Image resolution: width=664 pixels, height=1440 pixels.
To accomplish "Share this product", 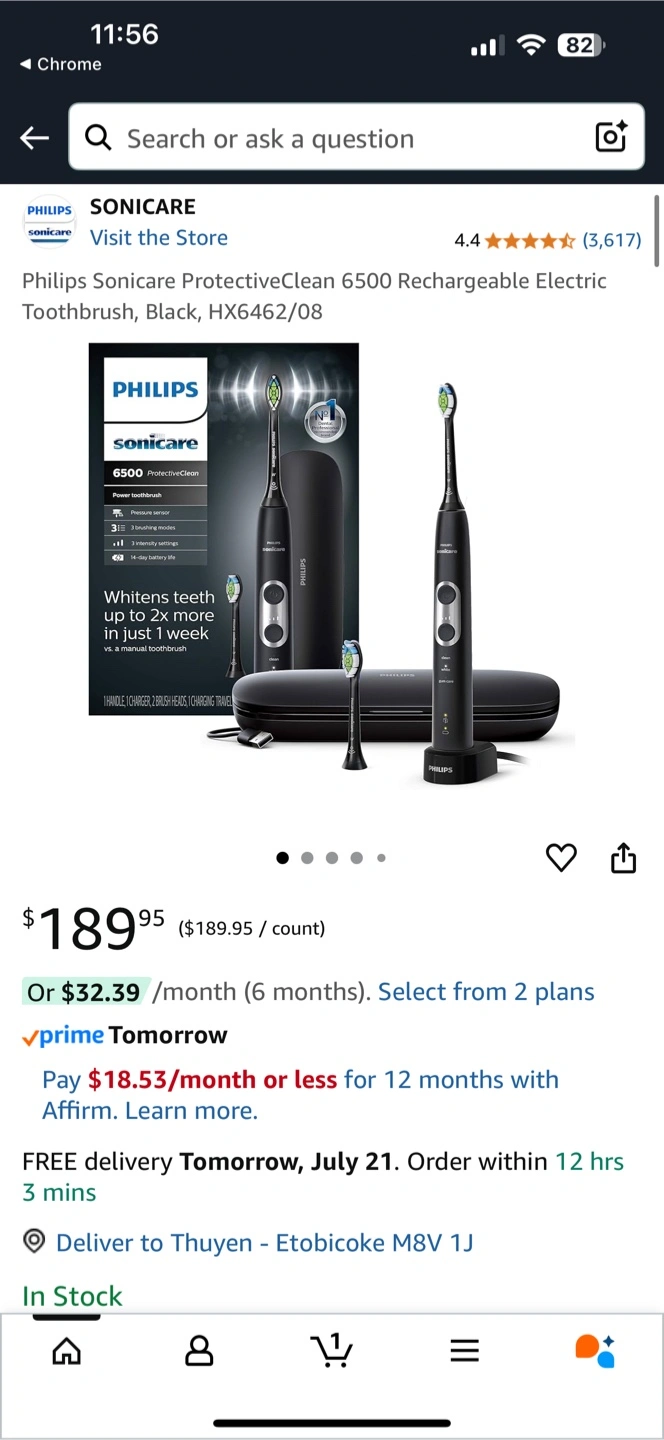I will pos(623,857).
